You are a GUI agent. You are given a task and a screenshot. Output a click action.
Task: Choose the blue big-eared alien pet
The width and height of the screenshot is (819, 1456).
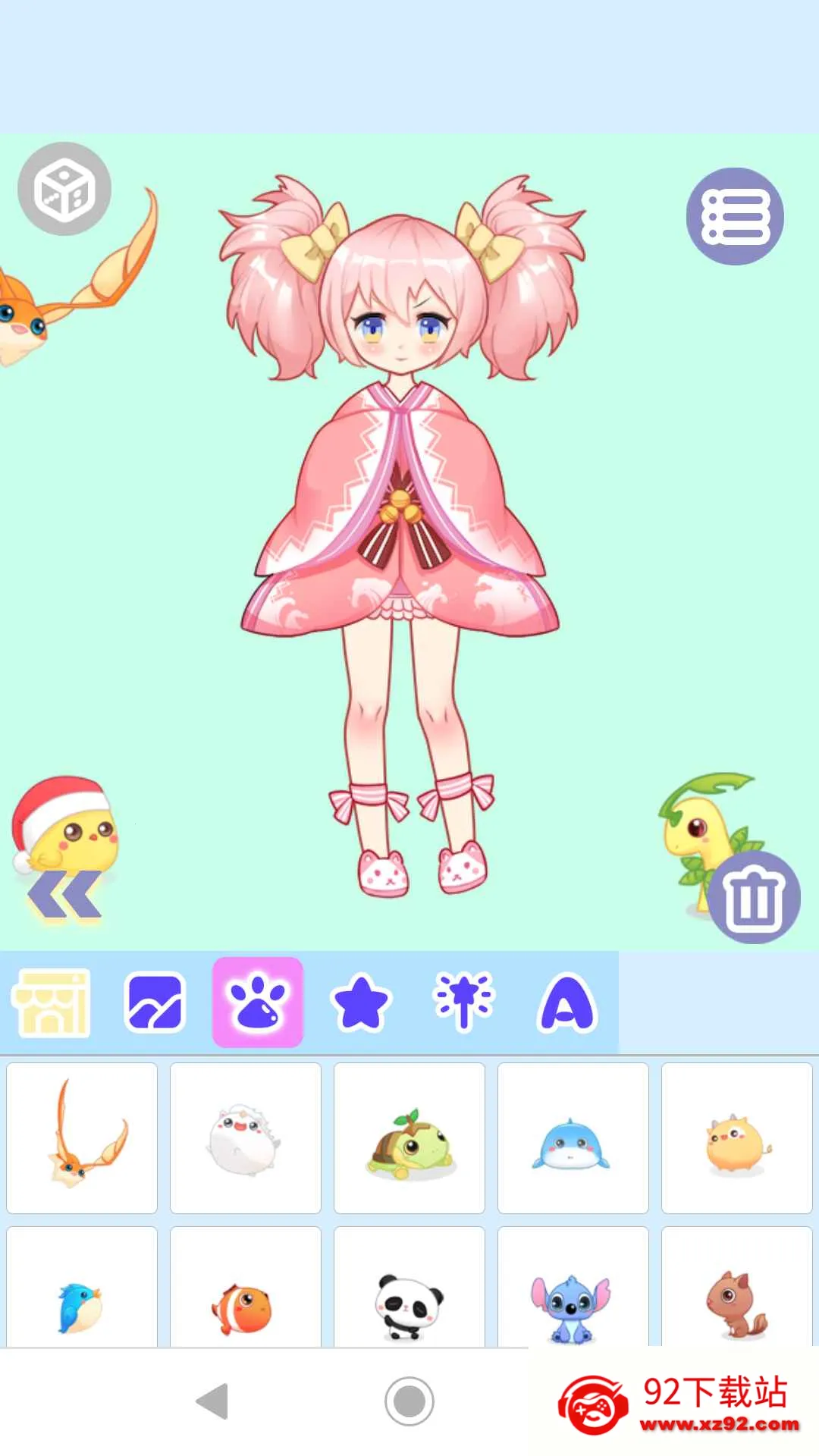(x=573, y=1287)
